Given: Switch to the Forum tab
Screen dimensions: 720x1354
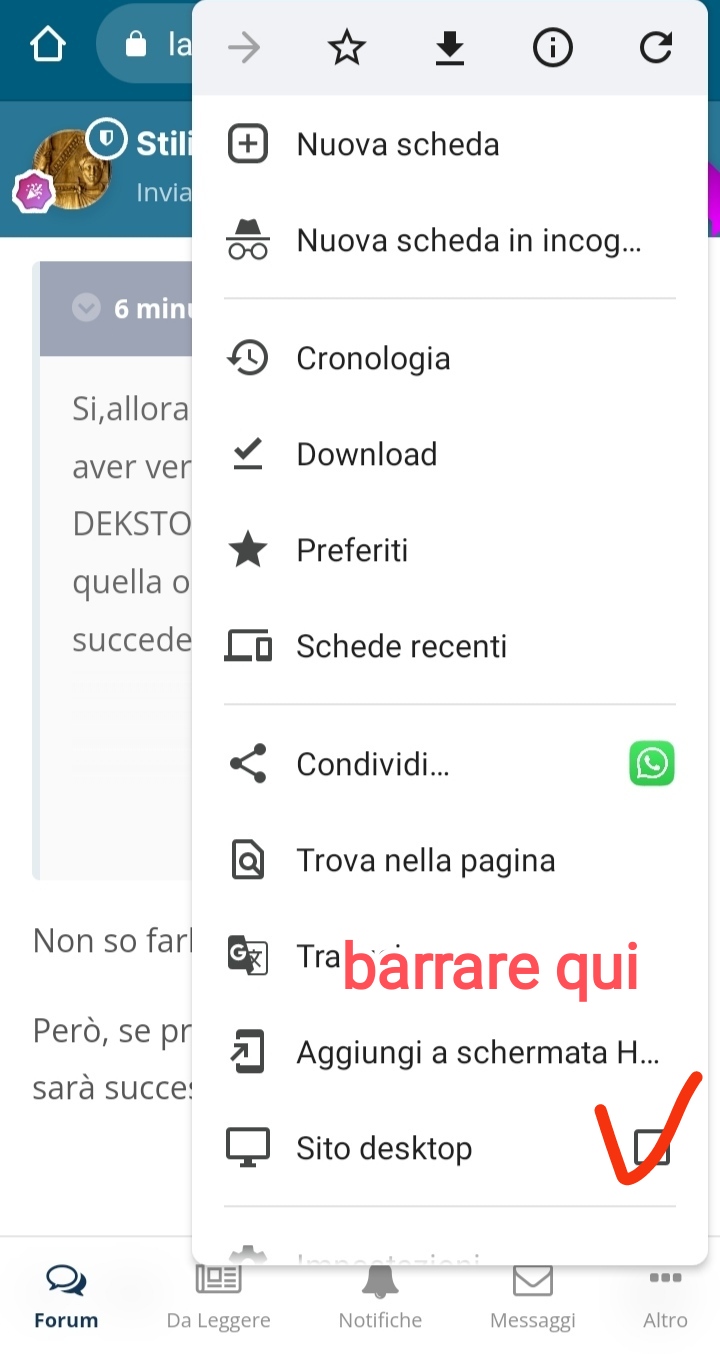Looking at the screenshot, I should 66,1296.
